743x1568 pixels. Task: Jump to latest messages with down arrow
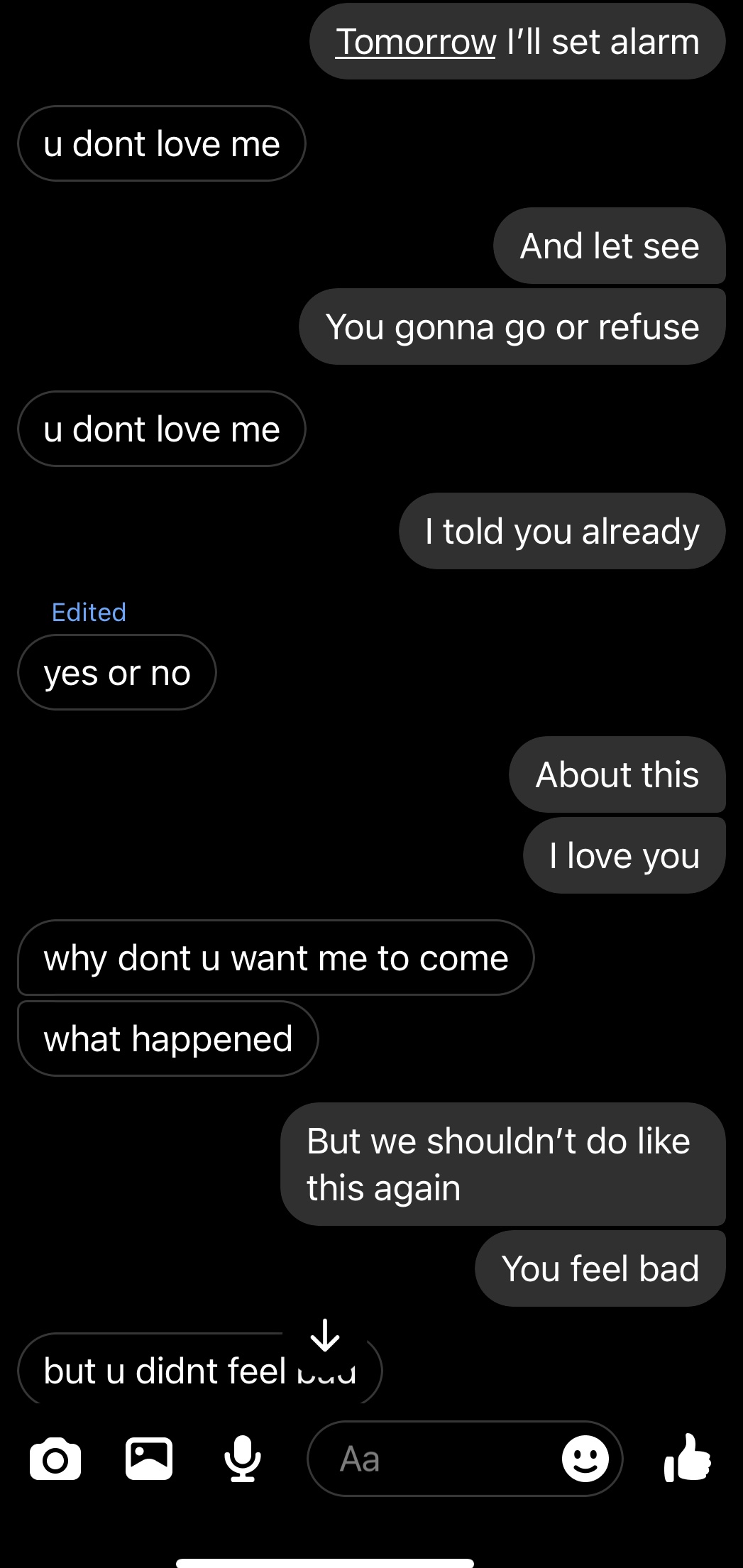point(325,1334)
